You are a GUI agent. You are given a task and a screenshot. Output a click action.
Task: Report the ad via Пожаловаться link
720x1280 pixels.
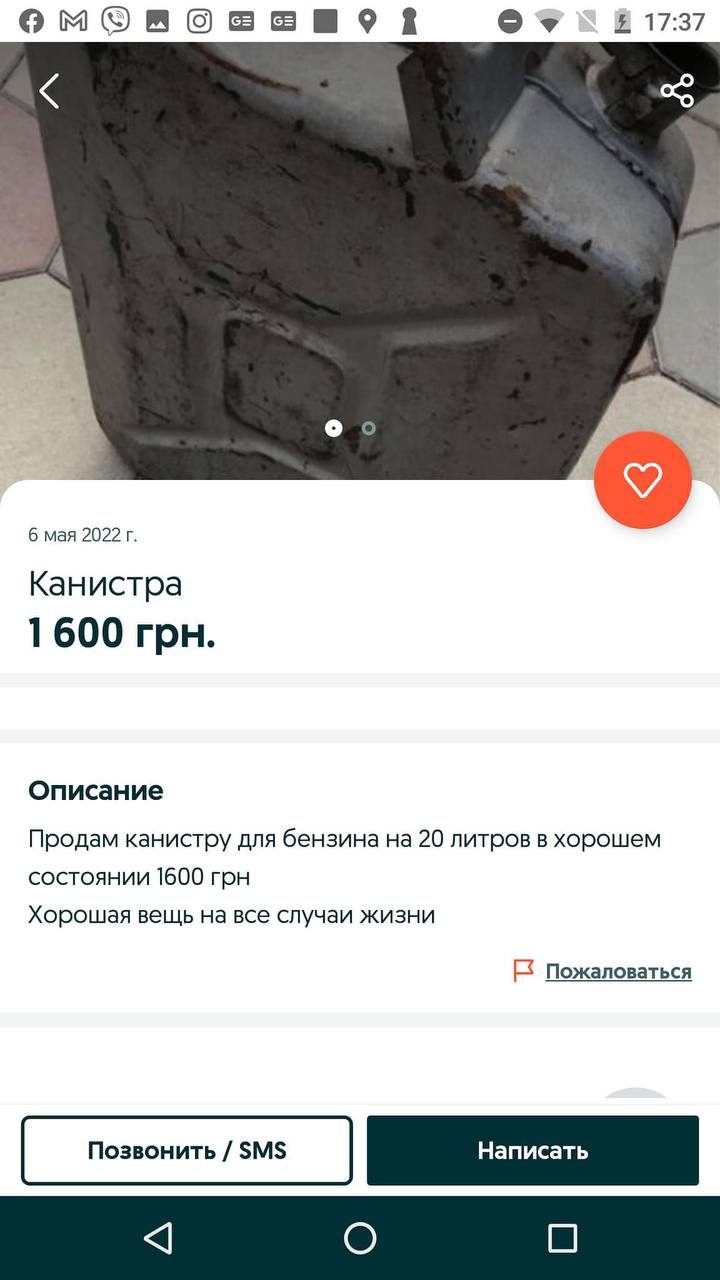click(x=617, y=971)
